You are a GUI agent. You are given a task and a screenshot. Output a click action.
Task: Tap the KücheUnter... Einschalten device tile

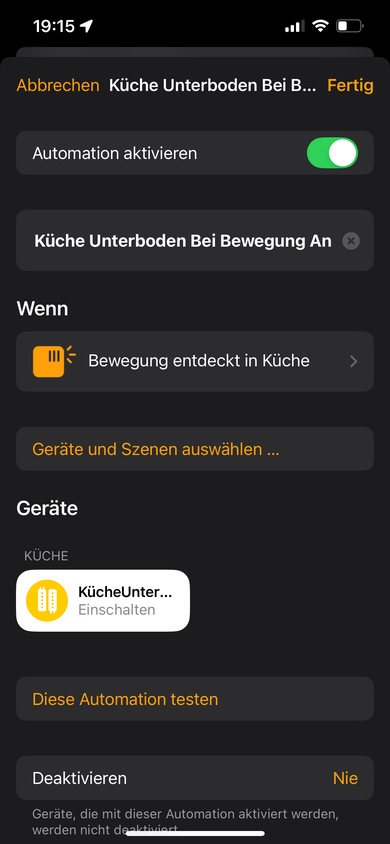click(x=103, y=601)
